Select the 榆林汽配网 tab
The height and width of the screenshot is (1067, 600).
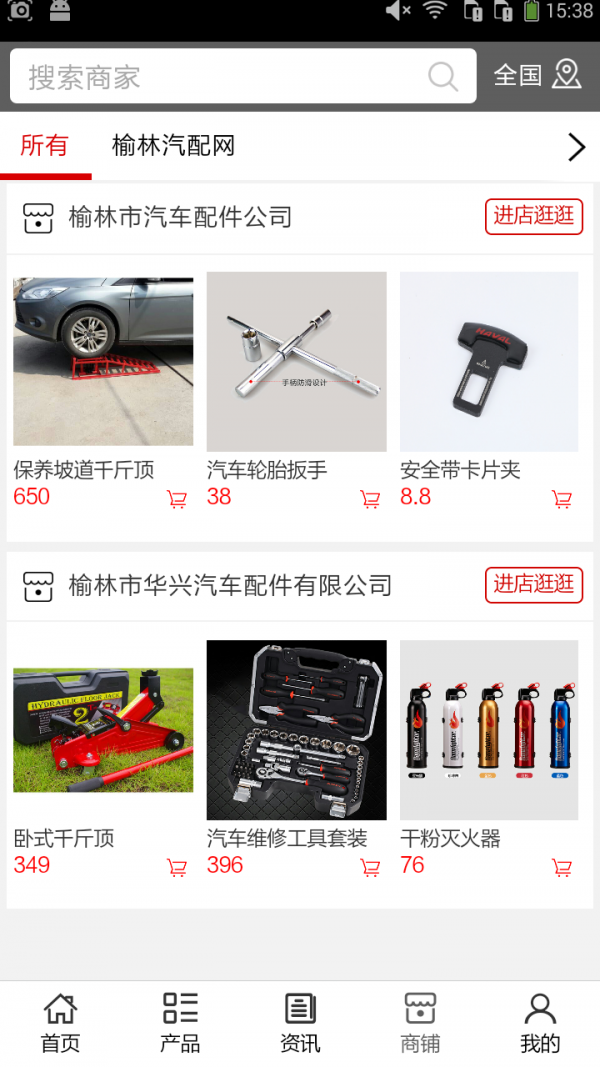(x=173, y=146)
